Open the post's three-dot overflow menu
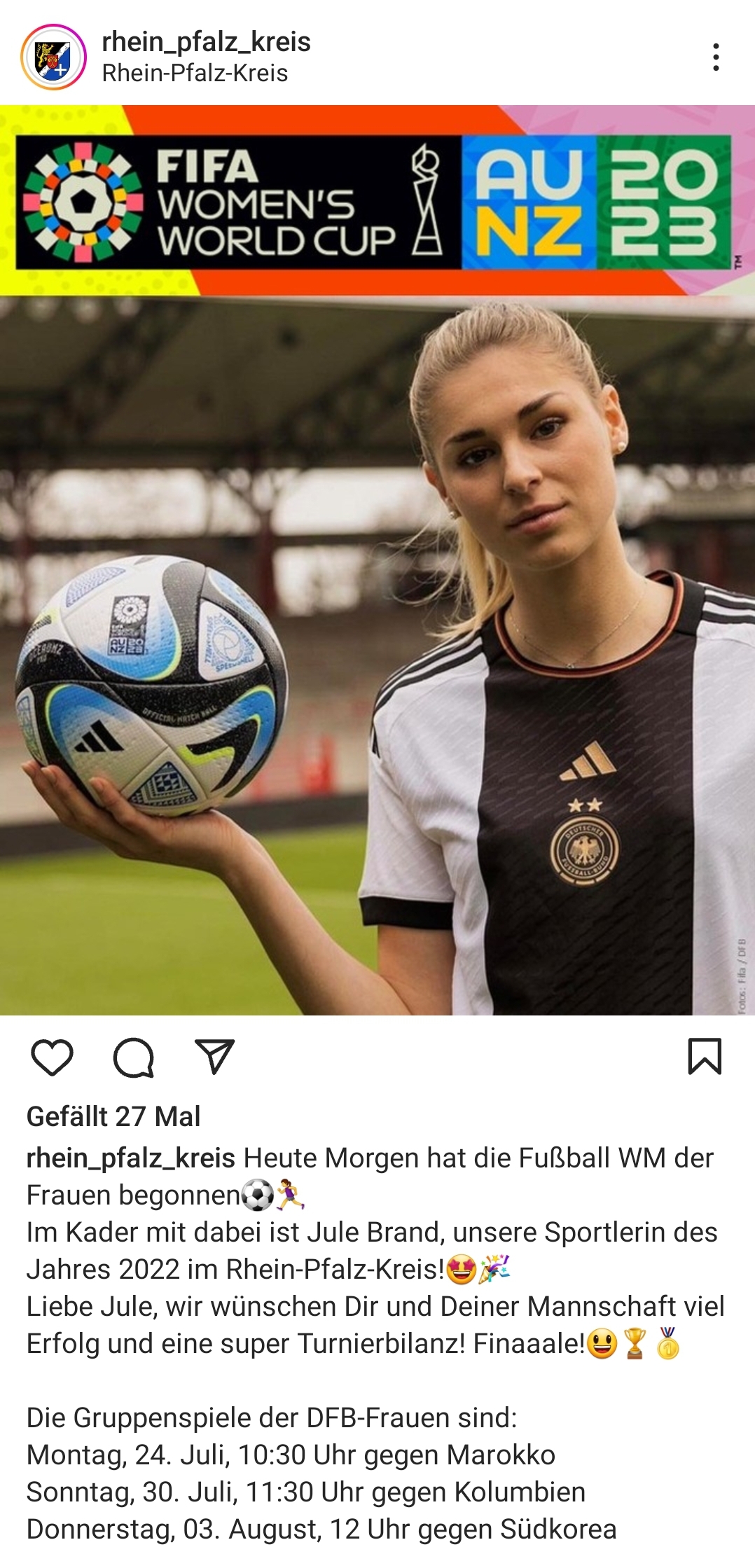Image resolution: width=755 pixels, height=1568 pixels. pos(715,57)
